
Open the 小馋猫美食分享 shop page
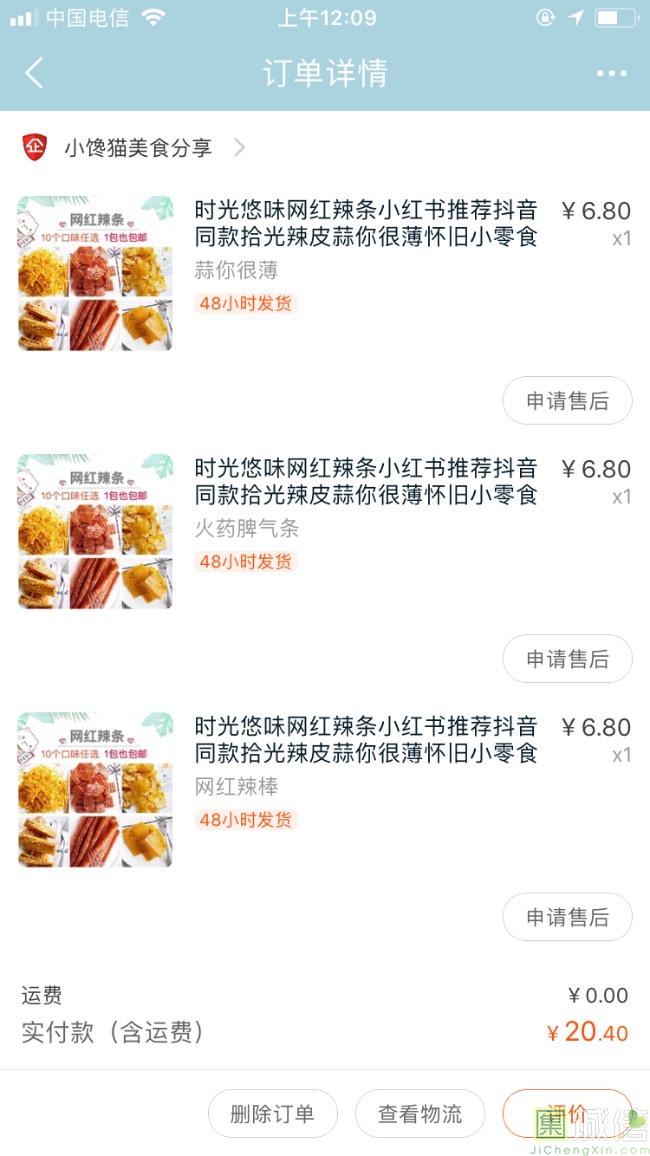pyautogui.click(x=138, y=148)
